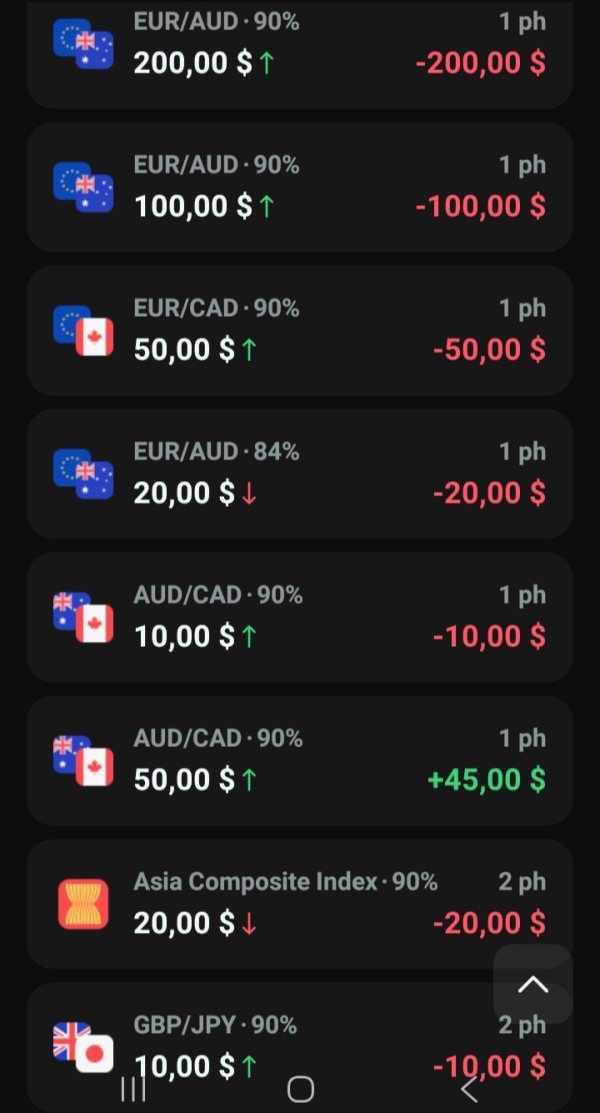Open the AUD/CAD trade that lost 10,00 $

300,617
